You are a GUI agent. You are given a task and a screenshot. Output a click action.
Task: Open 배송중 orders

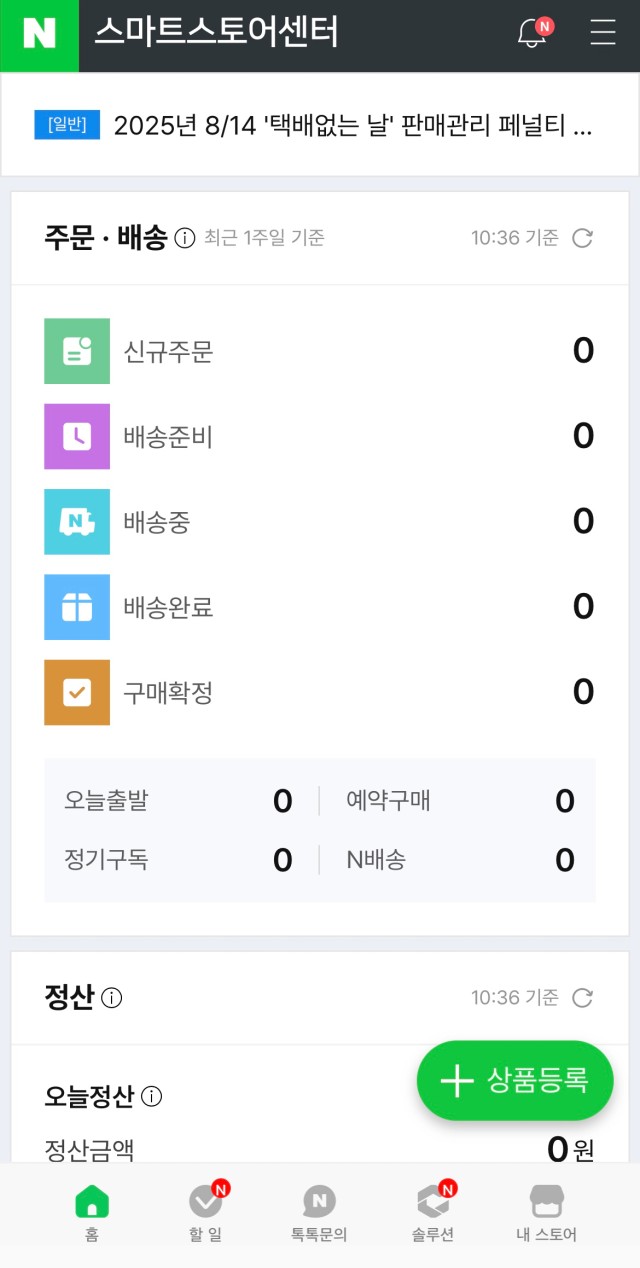pos(320,521)
